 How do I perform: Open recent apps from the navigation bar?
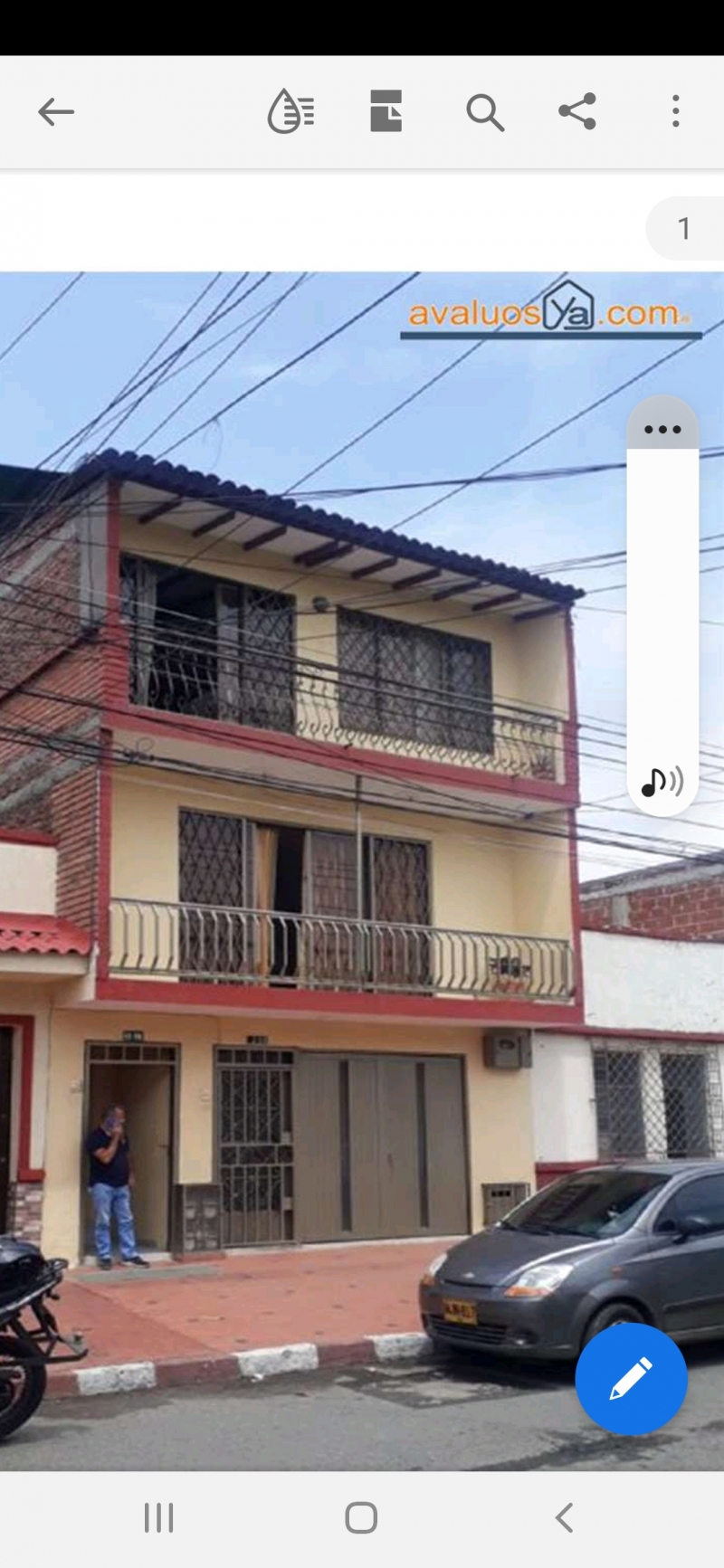(x=159, y=1517)
